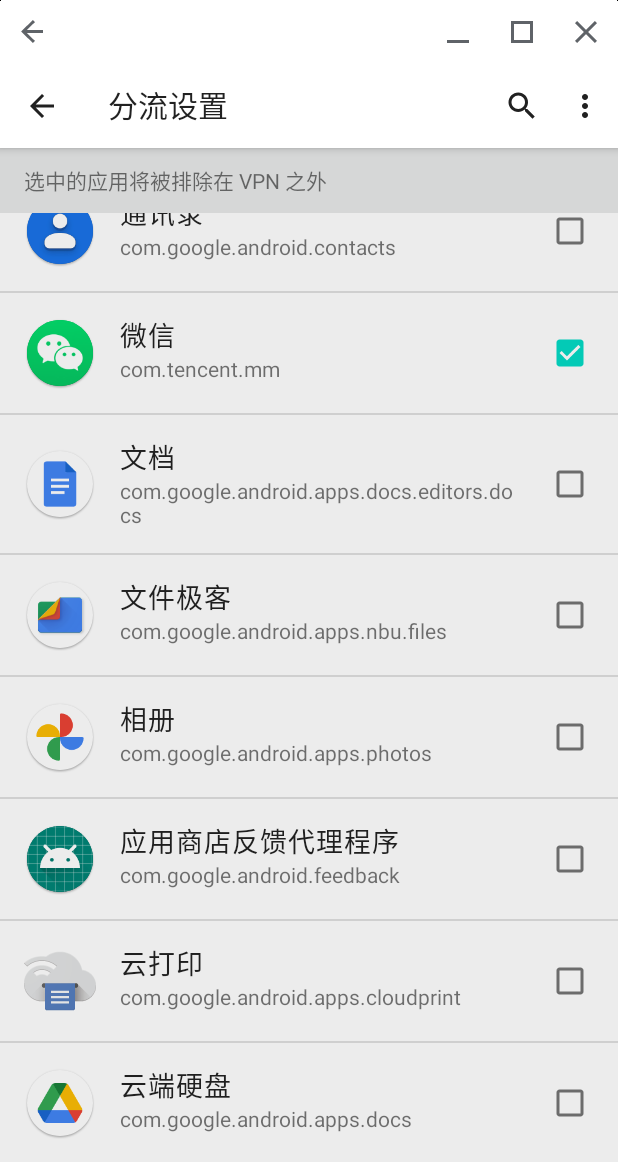Check the com.google.android.contacts checkbox

[570, 232]
